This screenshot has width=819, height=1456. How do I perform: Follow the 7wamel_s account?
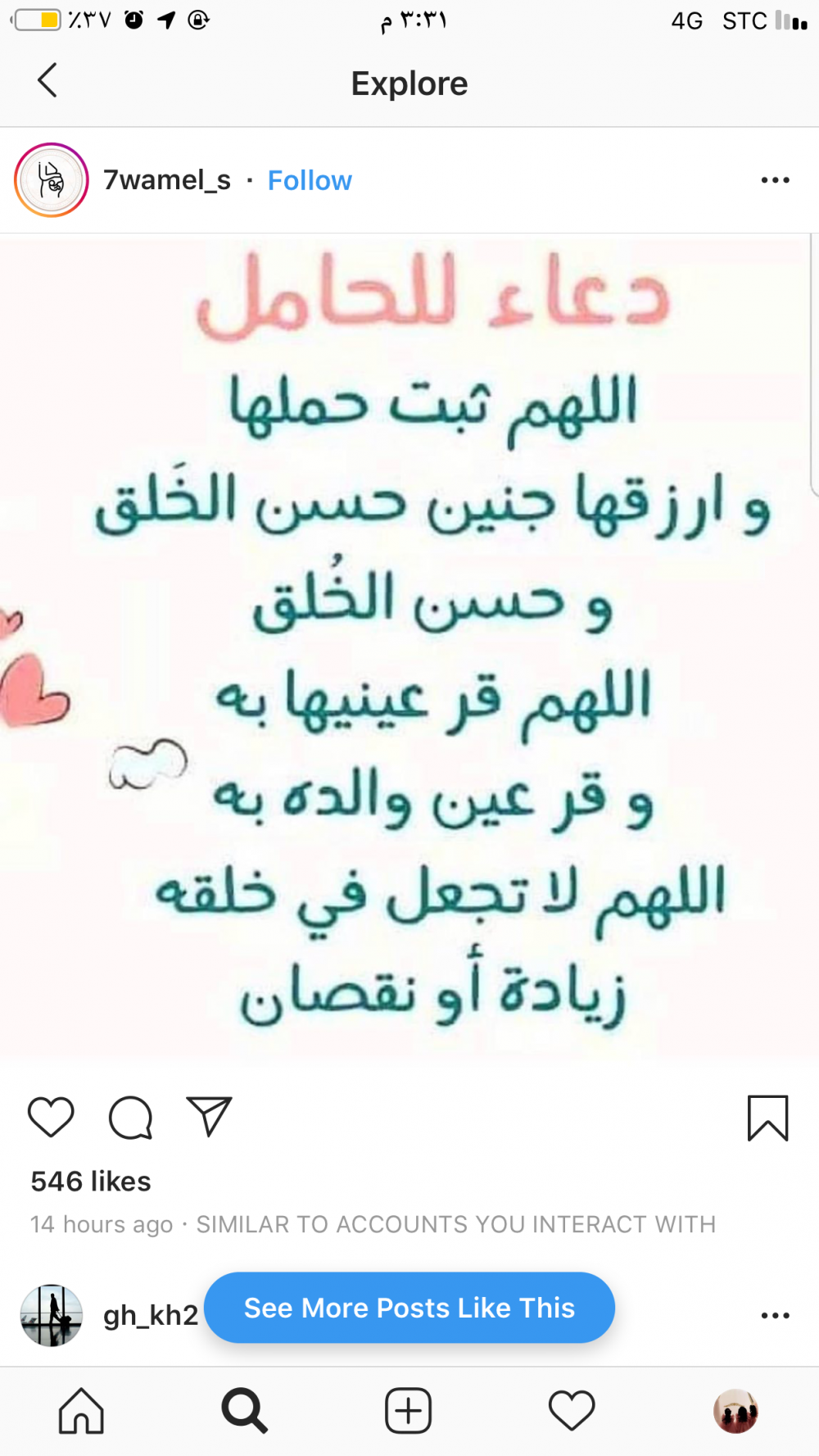[x=310, y=180]
